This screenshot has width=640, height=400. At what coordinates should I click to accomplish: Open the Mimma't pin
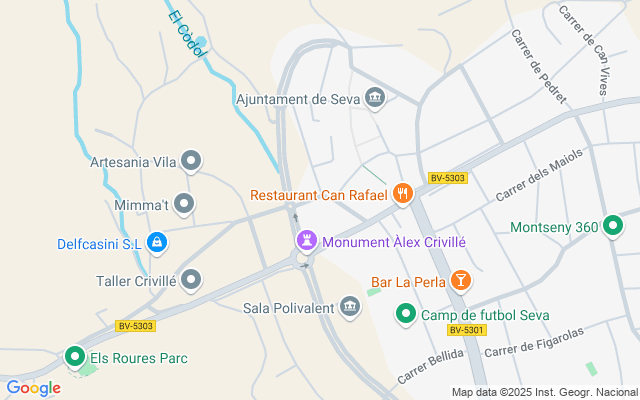(x=184, y=205)
